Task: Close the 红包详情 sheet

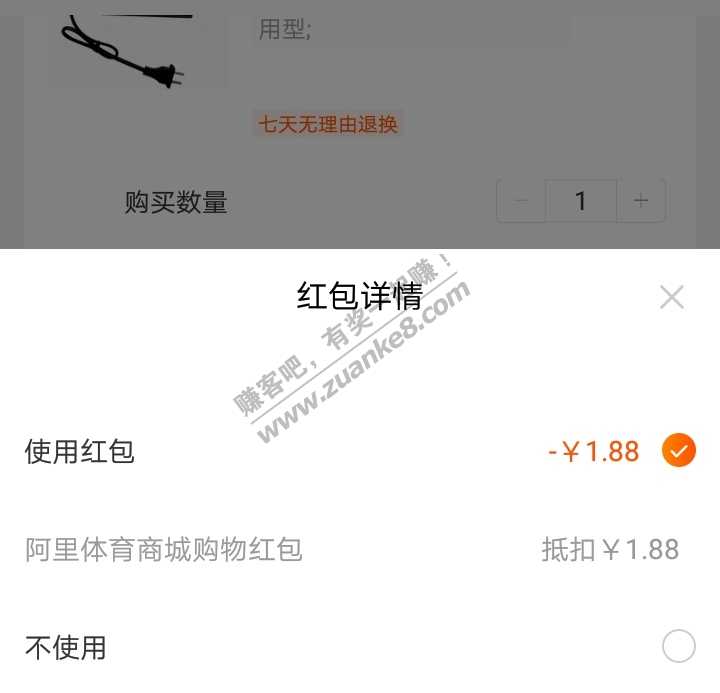Action: point(672,297)
